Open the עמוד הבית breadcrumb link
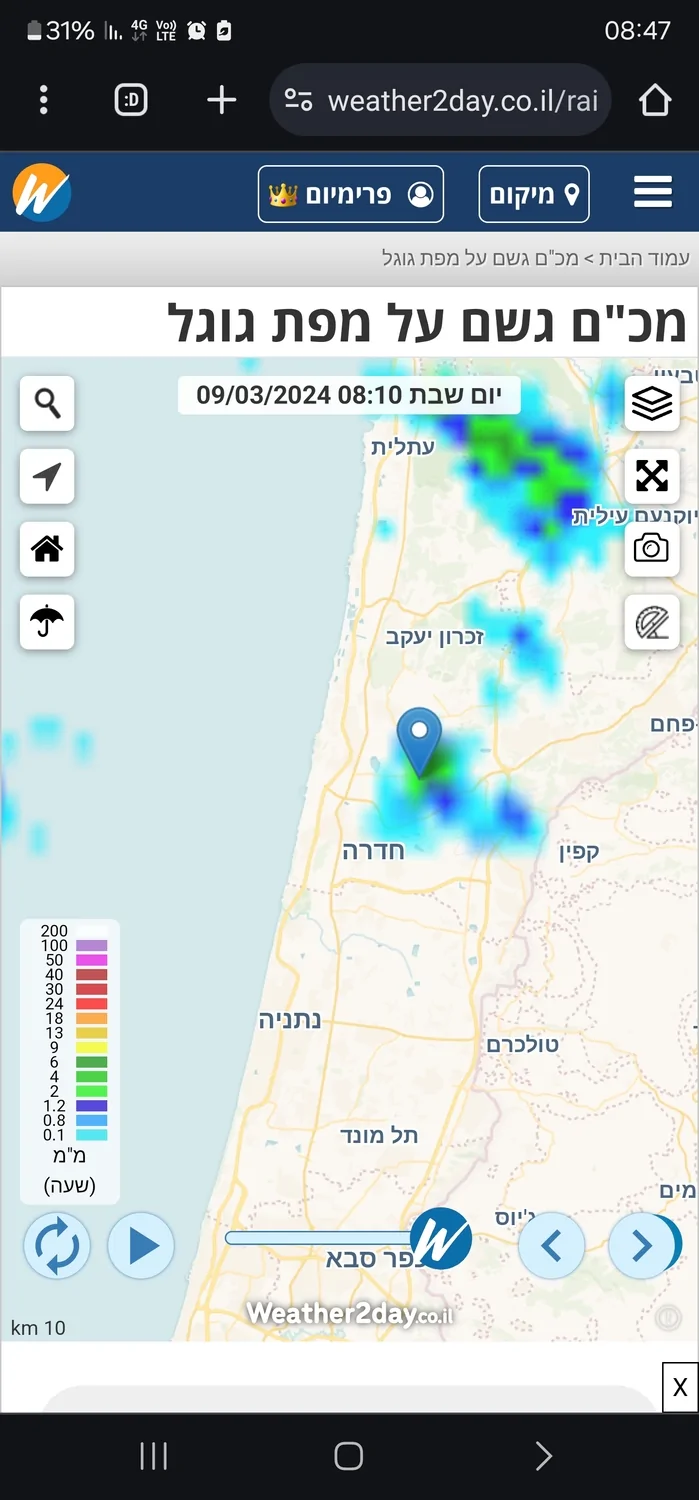 [x=654, y=259]
